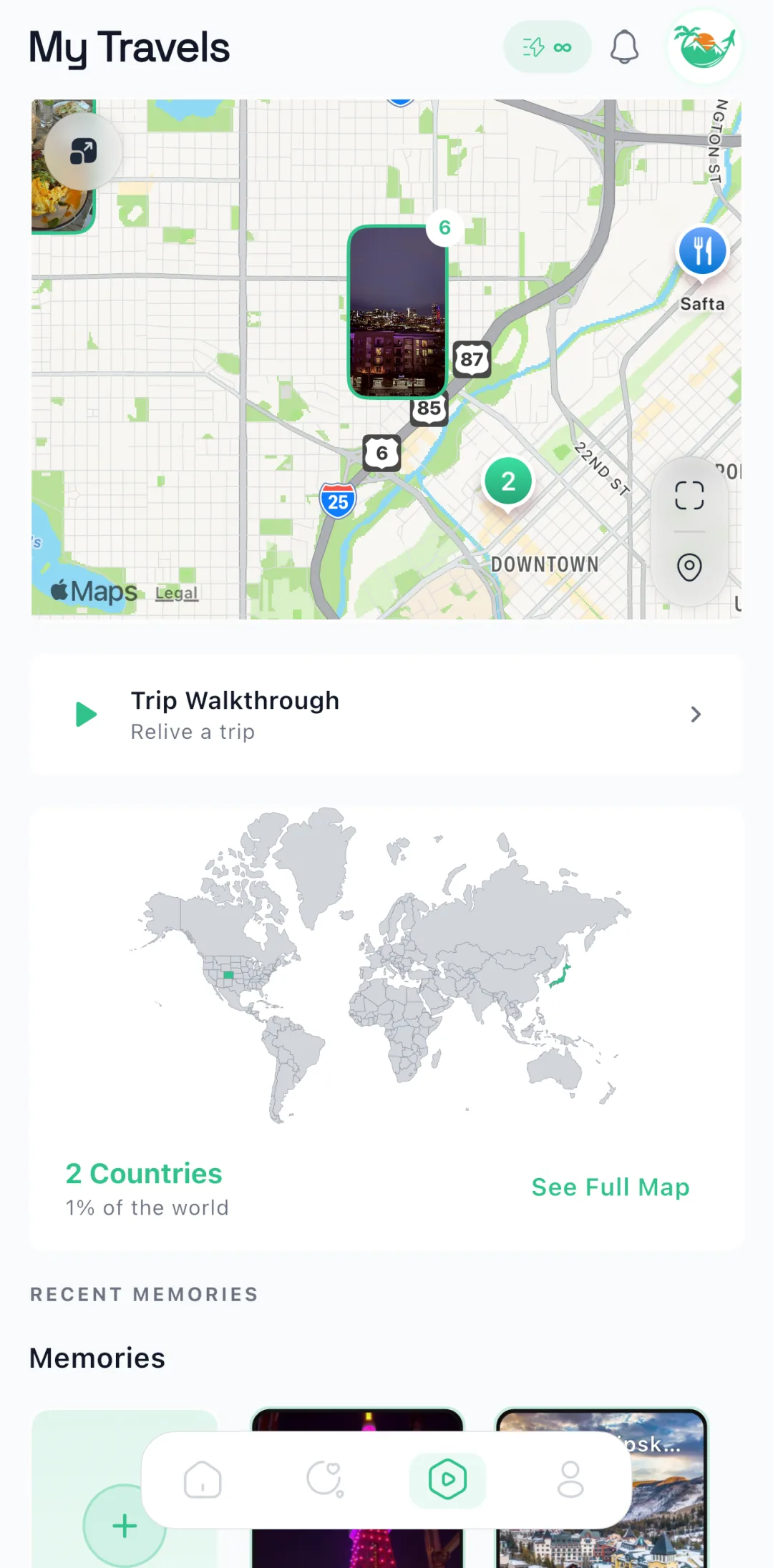Tap See Full Map
Screen dimensions: 773x1568
(611, 1187)
